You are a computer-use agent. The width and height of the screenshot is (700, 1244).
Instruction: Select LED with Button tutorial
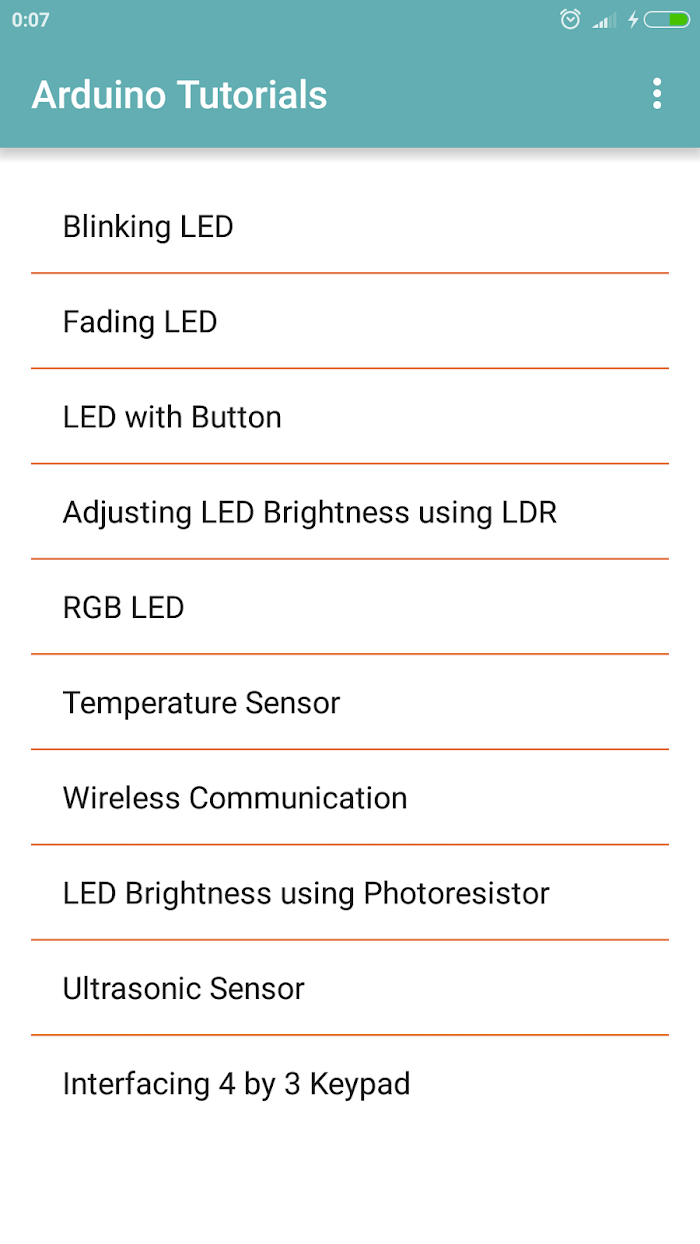click(350, 416)
